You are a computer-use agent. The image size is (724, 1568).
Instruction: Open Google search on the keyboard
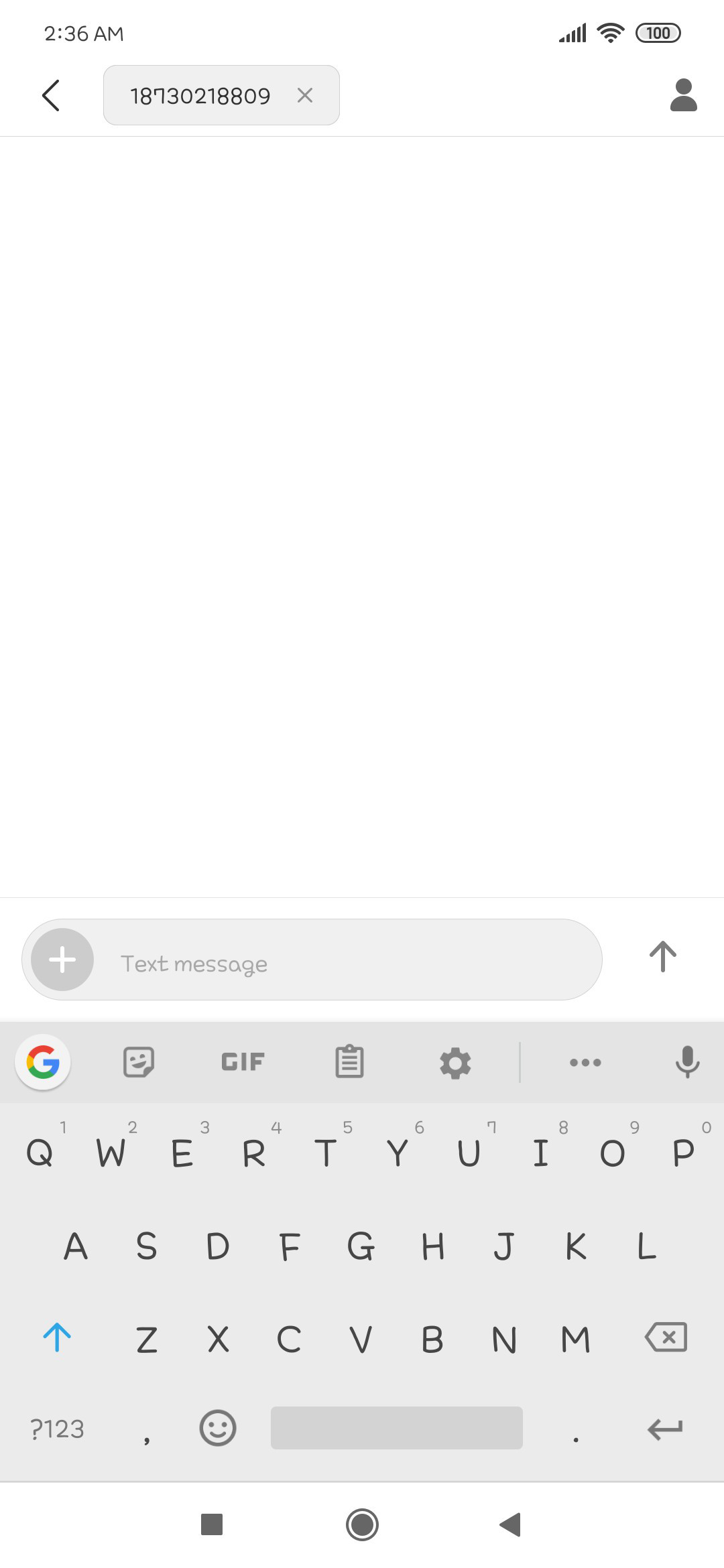pos(44,1063)
